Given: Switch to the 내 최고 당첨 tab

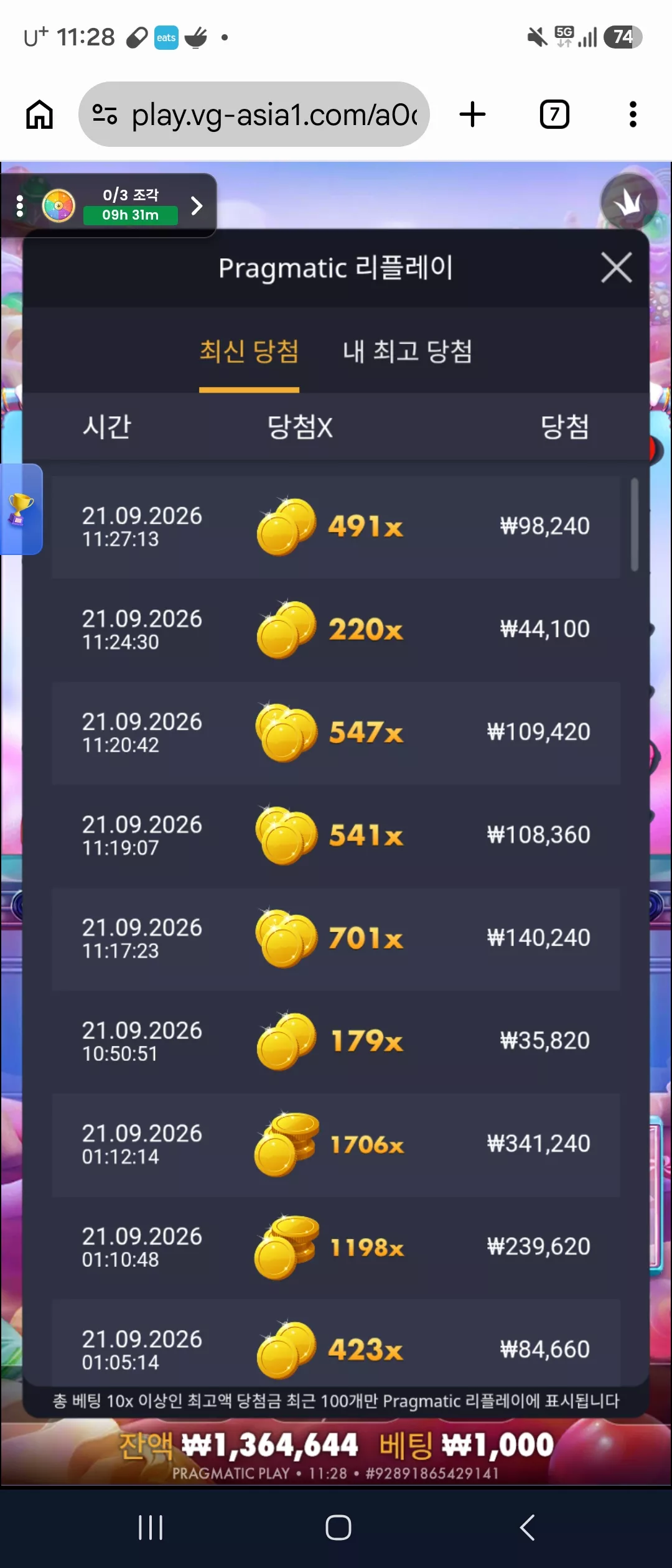Looking at the screenshot, I should [408, 352].
